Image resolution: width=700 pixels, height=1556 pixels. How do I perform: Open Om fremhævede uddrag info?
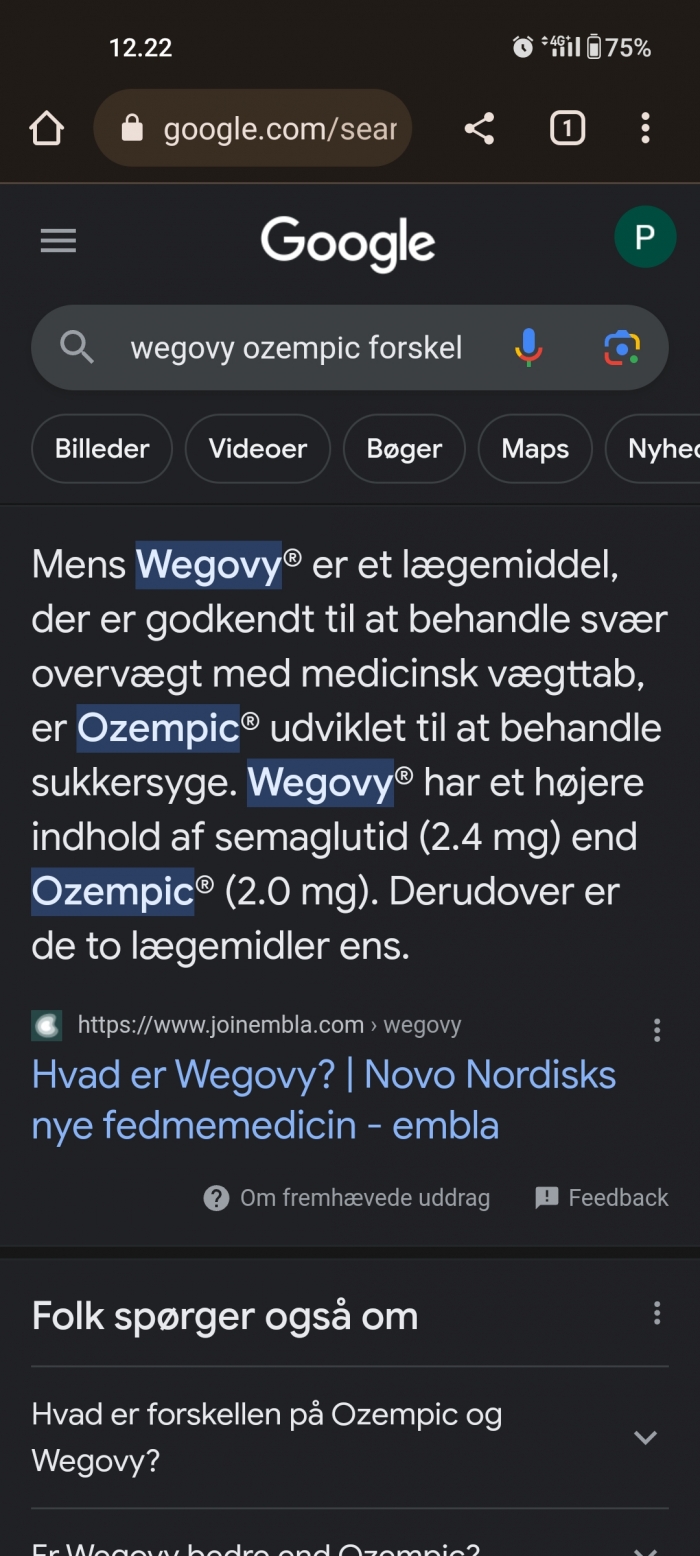[x=347, y=1198]
